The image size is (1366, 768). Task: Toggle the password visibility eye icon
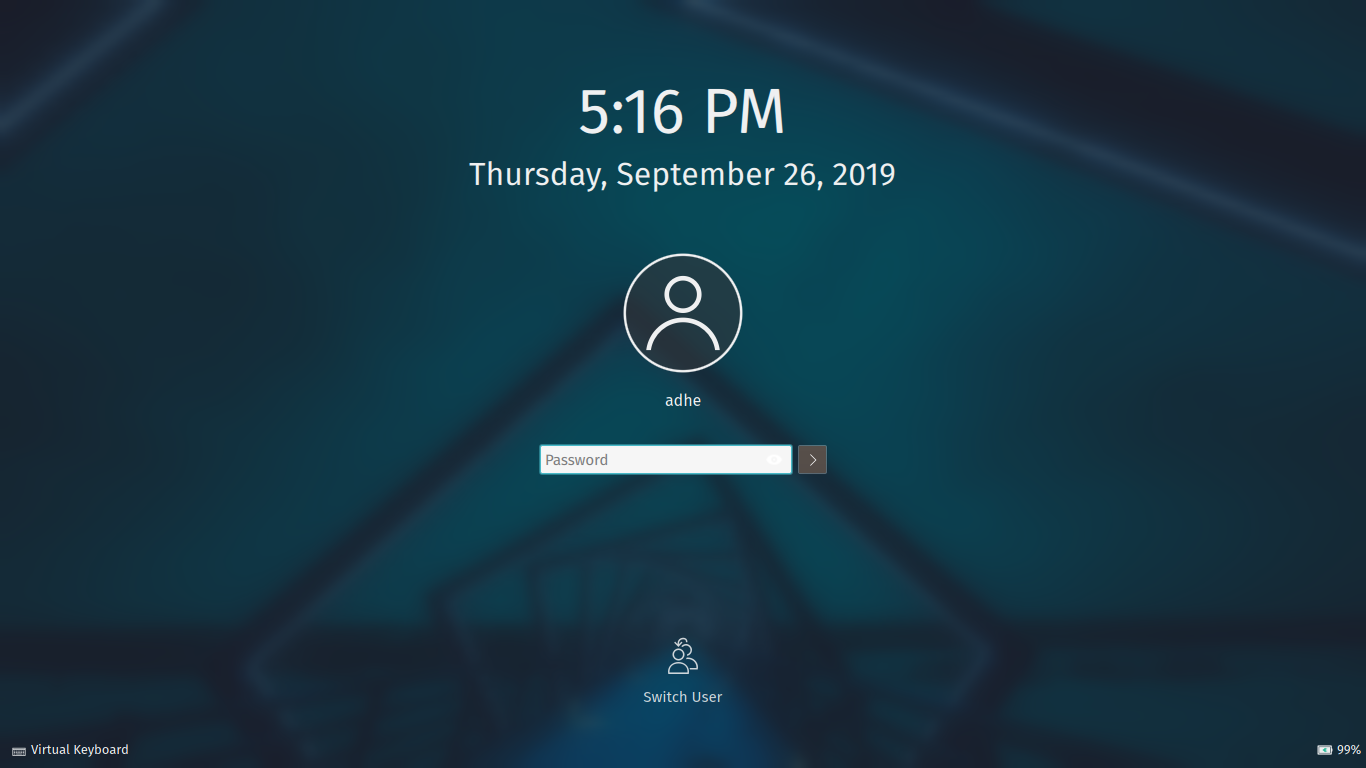pyautogui.click(x=774, y=460)
